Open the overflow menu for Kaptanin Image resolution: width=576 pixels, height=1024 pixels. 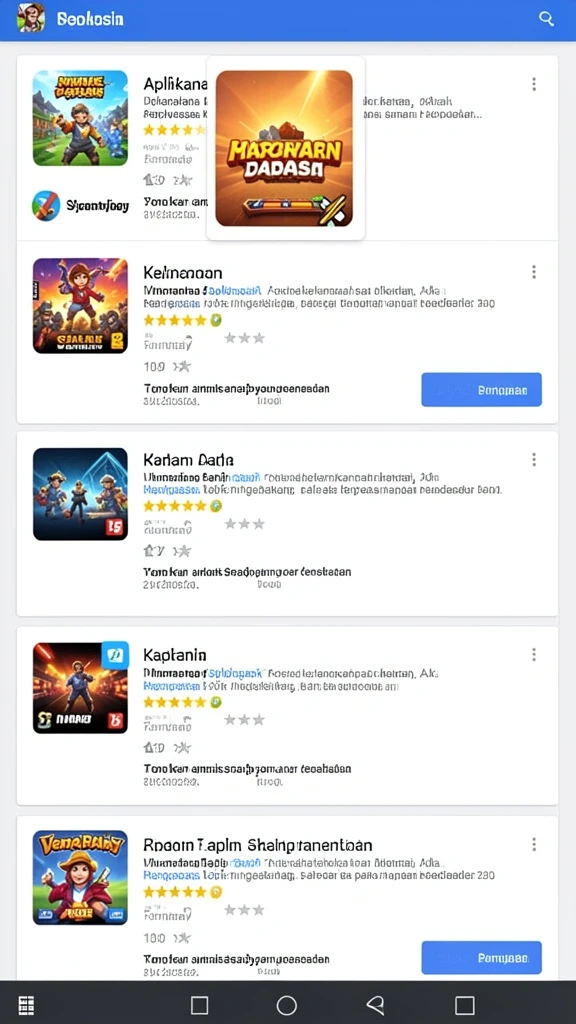pos(534,654)
